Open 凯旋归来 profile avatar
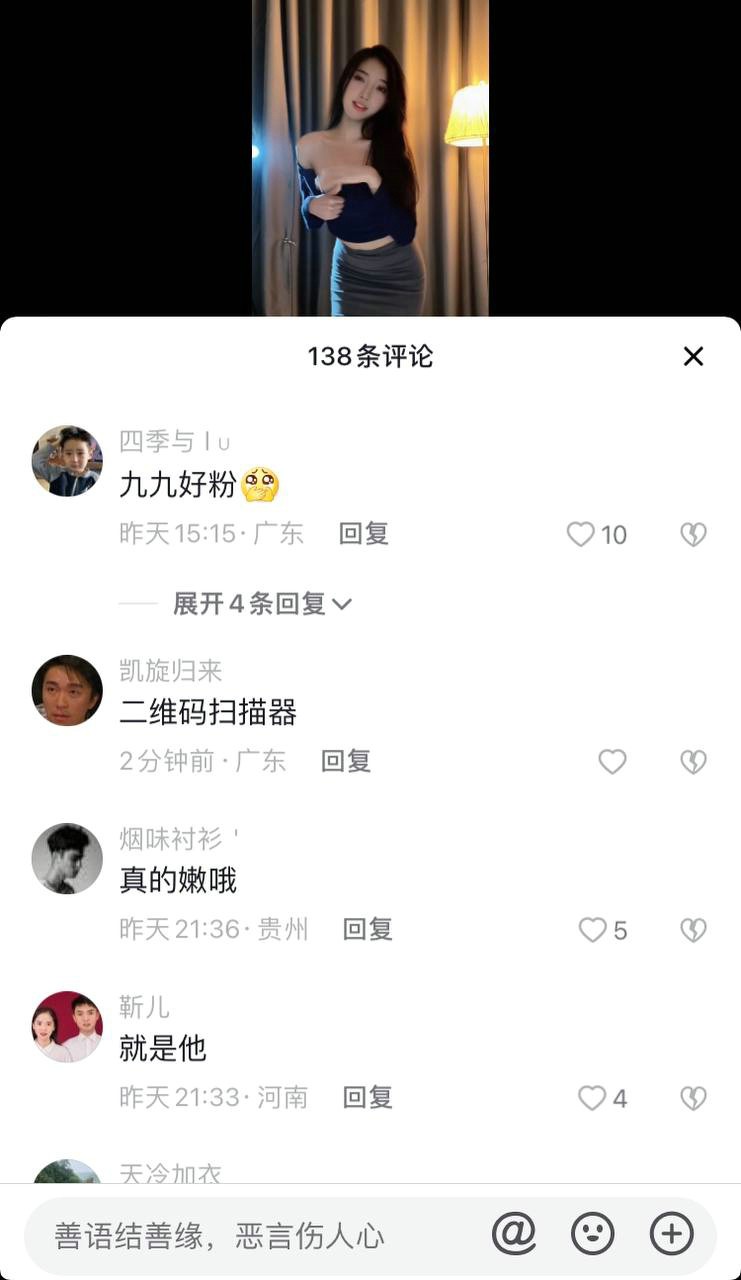Viewport: 741px width, 1280px height. [67, 690]
